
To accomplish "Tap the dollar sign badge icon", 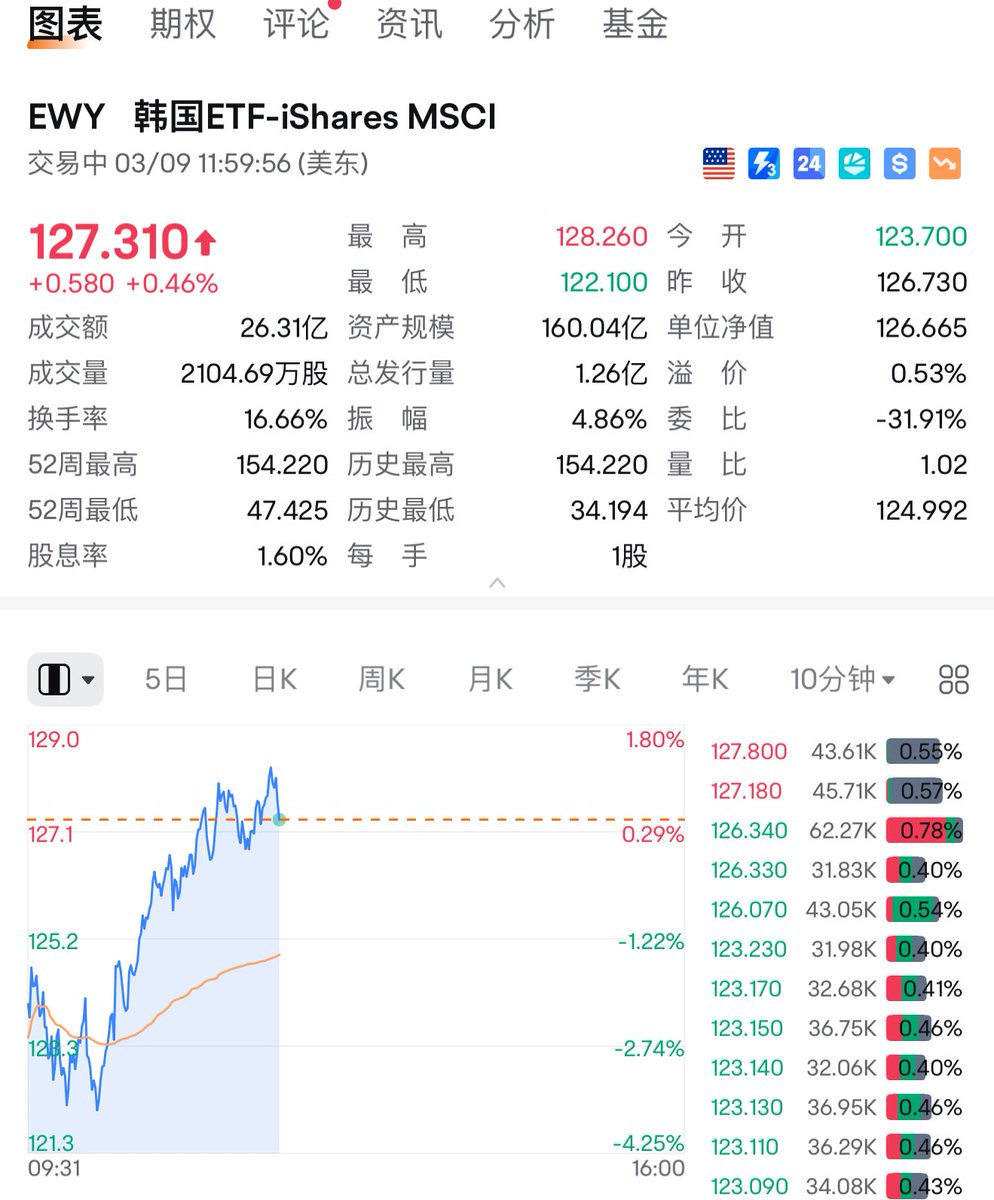I will pyautogui.click(x=899, y=163).
